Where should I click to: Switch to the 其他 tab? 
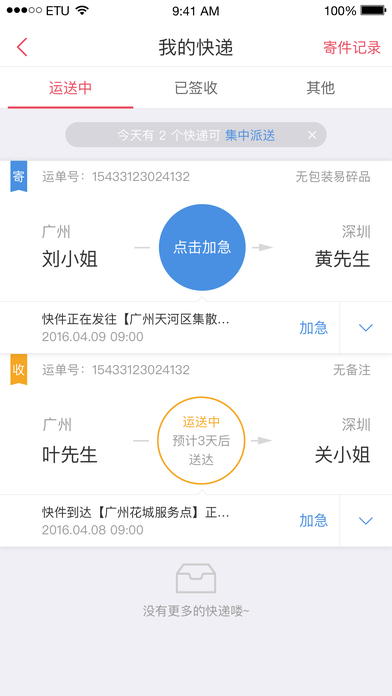pos(320,88)
